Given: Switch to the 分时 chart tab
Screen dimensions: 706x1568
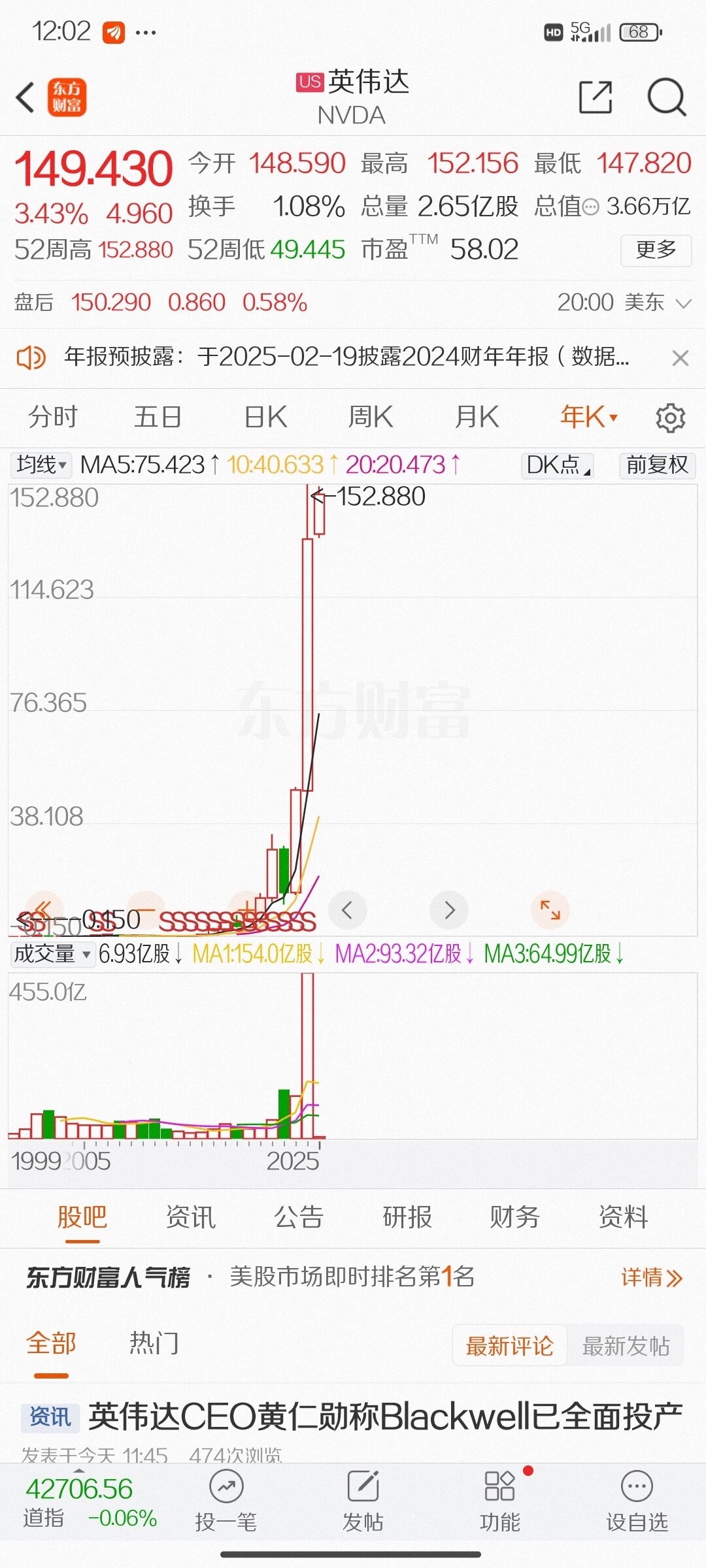Looking at the screenshot, I should click(53, 416).
